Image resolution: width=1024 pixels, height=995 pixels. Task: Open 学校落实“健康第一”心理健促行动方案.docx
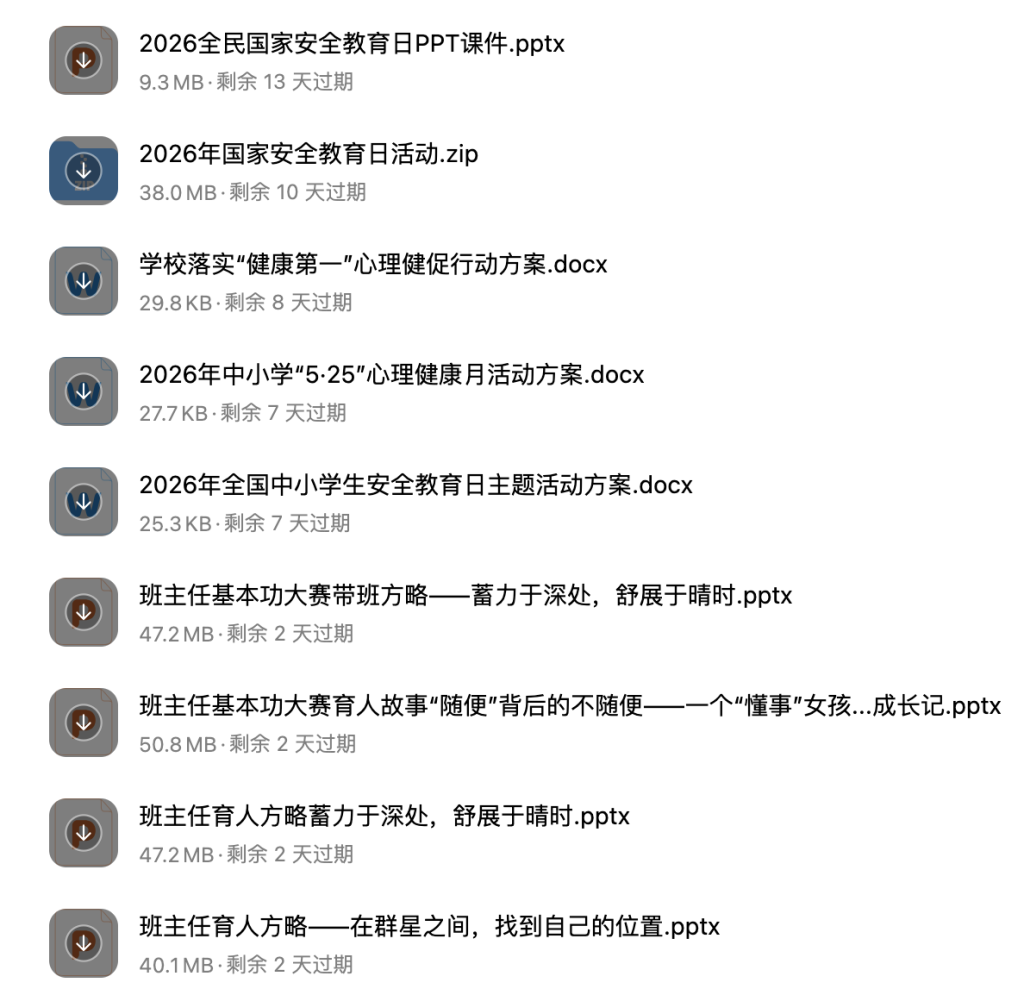(x=373, y=265)
